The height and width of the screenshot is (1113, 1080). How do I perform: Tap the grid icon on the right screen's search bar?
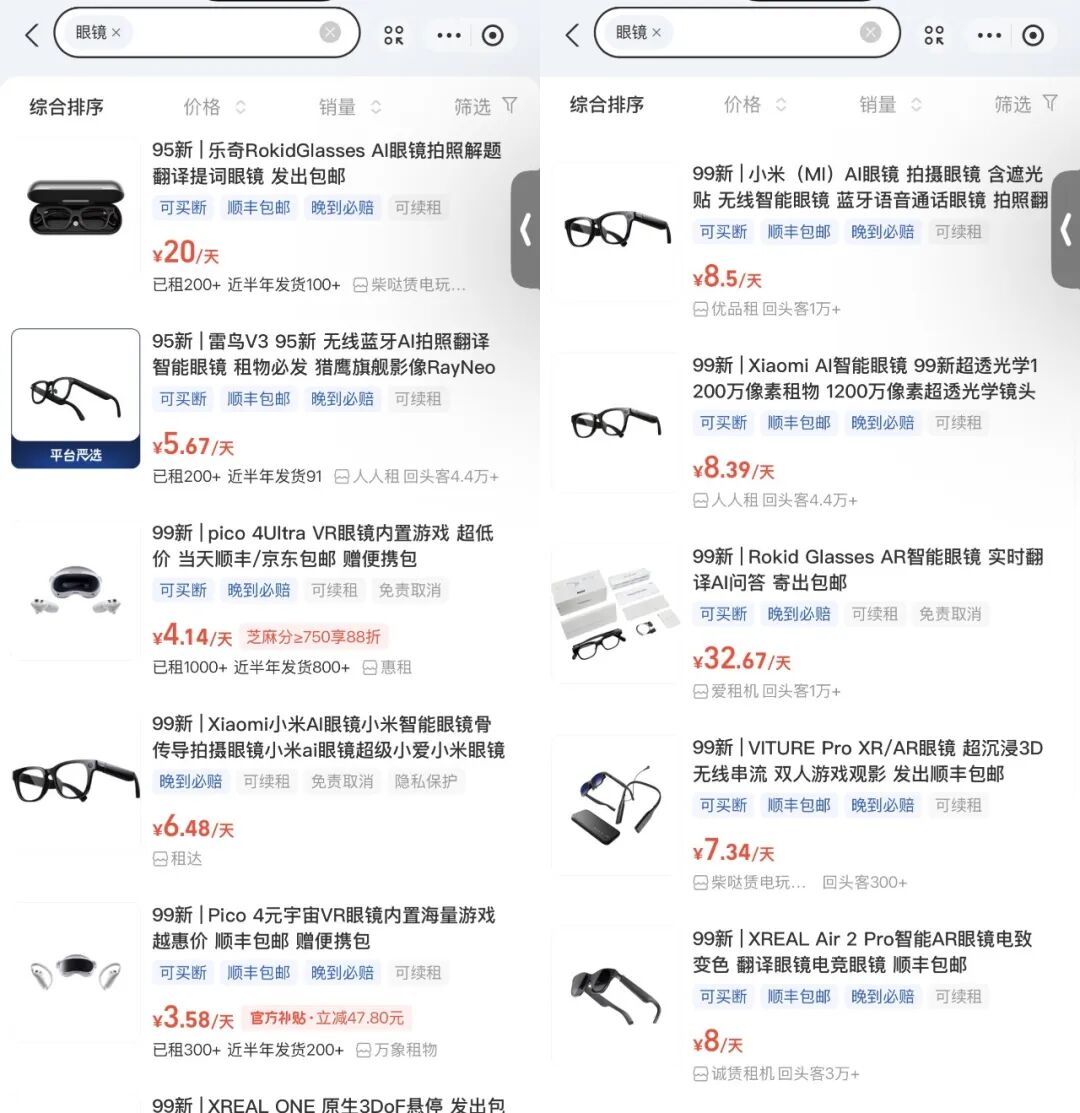934,35
